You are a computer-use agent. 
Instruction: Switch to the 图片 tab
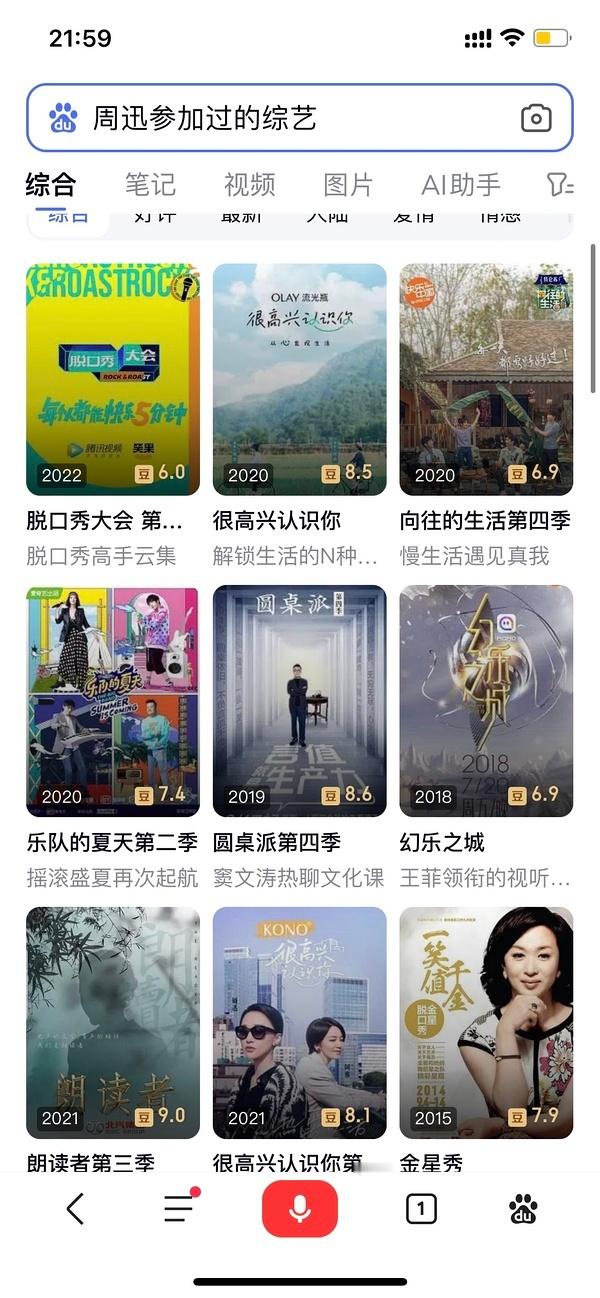pyautogui.click(x=348, y=184)
